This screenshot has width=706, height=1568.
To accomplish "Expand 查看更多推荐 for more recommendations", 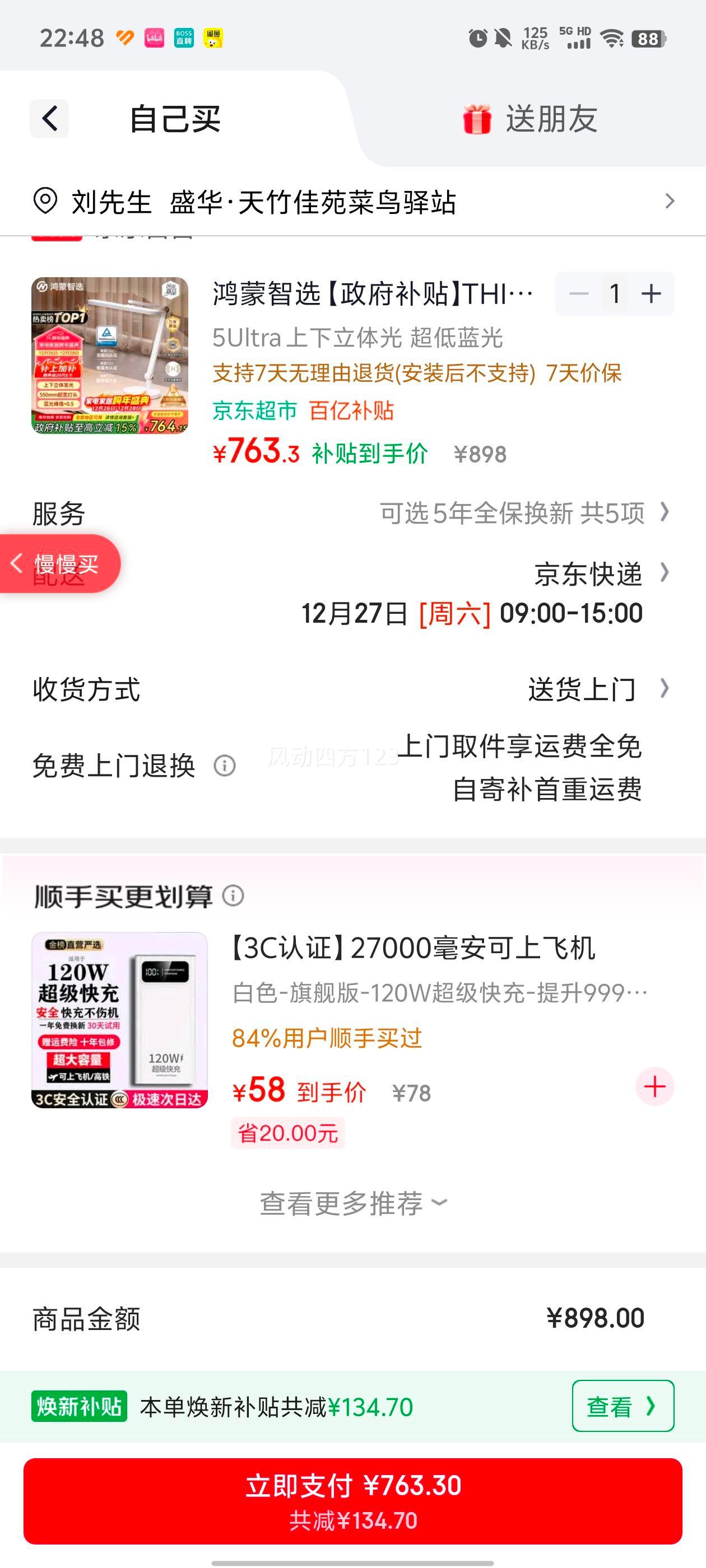I will click(x=352, y=1203).
